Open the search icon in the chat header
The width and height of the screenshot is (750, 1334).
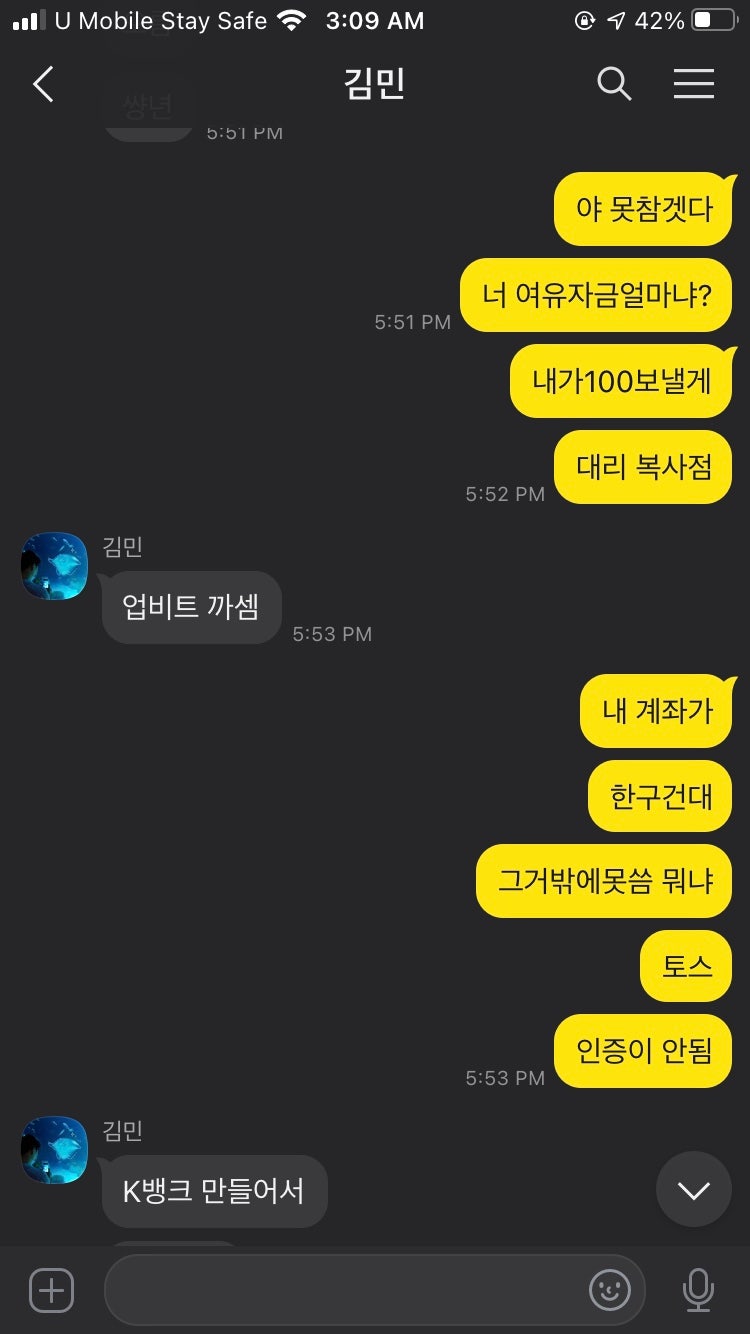tap(614, 85)
